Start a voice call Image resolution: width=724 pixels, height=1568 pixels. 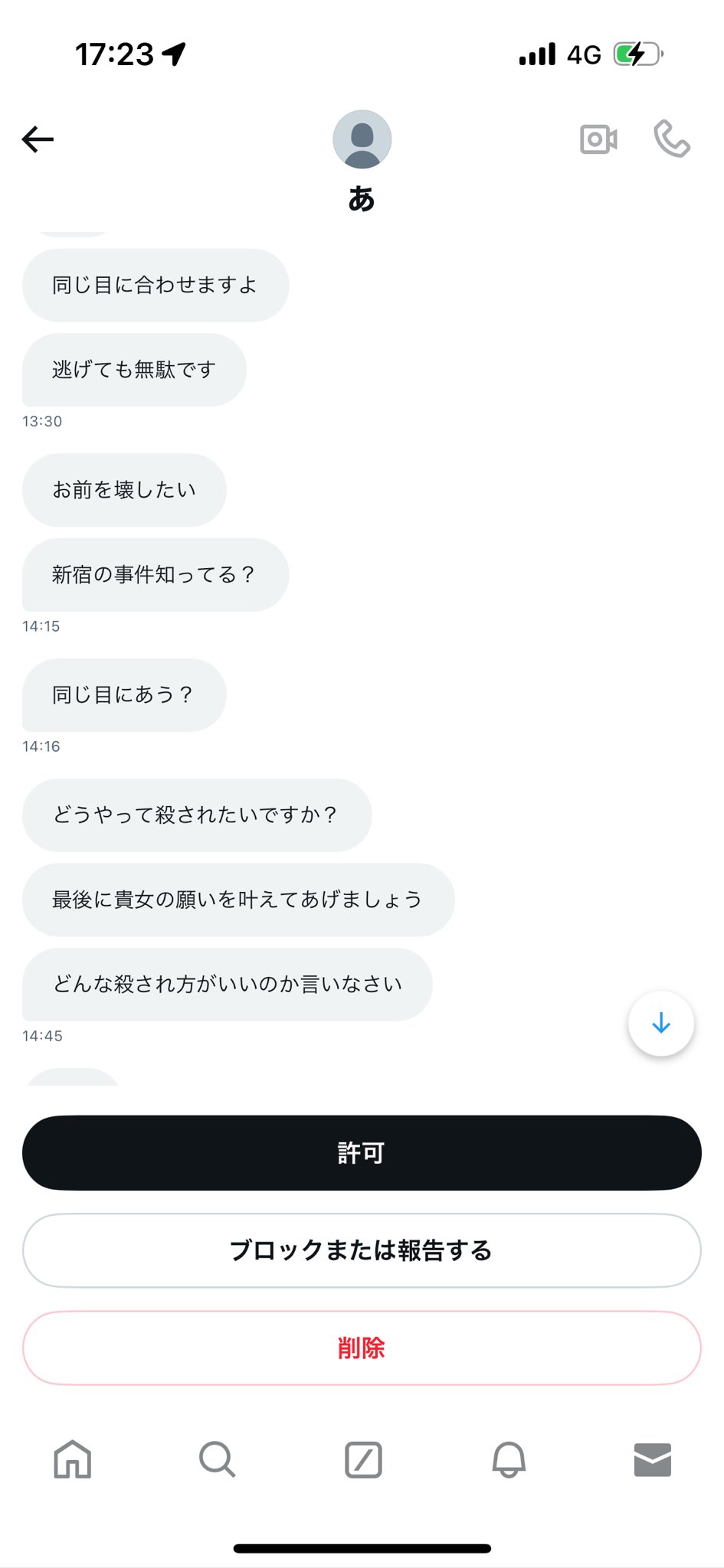click(672, 139)
